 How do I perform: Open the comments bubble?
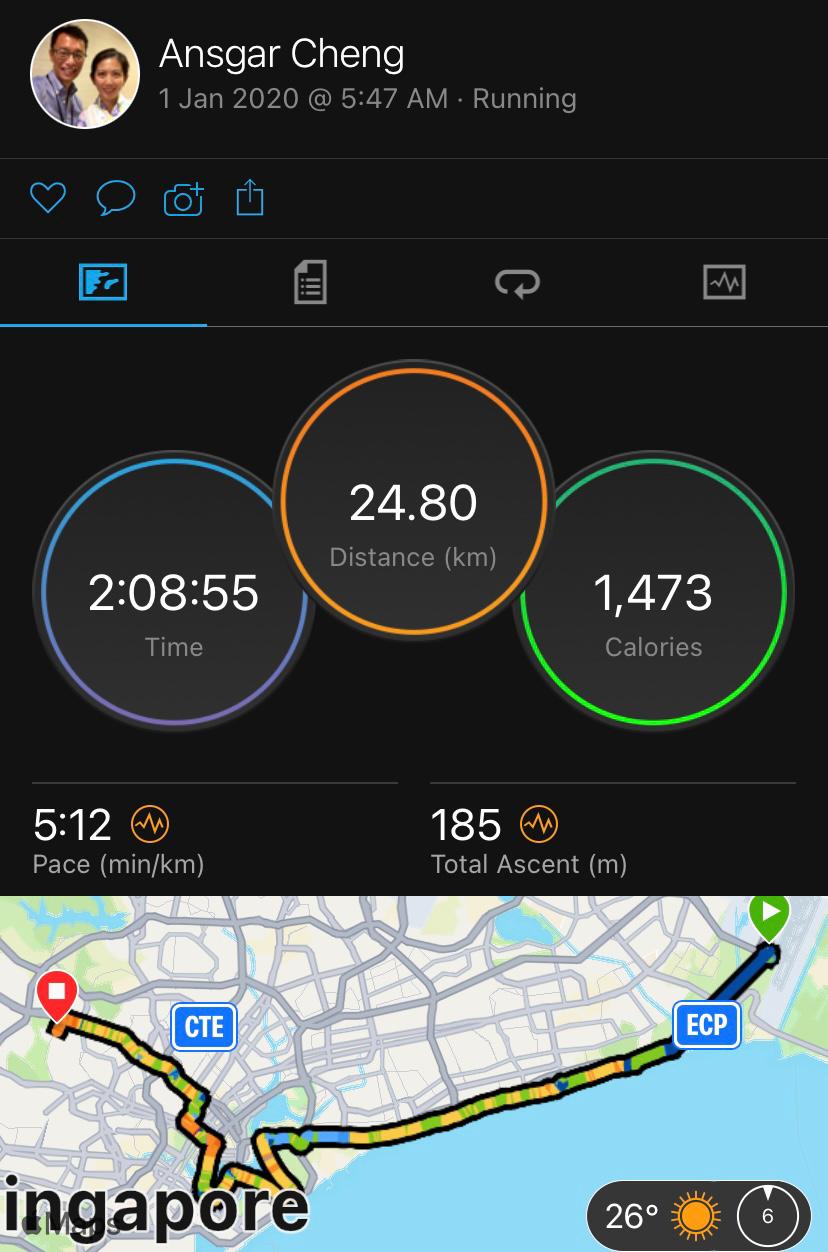(x=115, y=198)
